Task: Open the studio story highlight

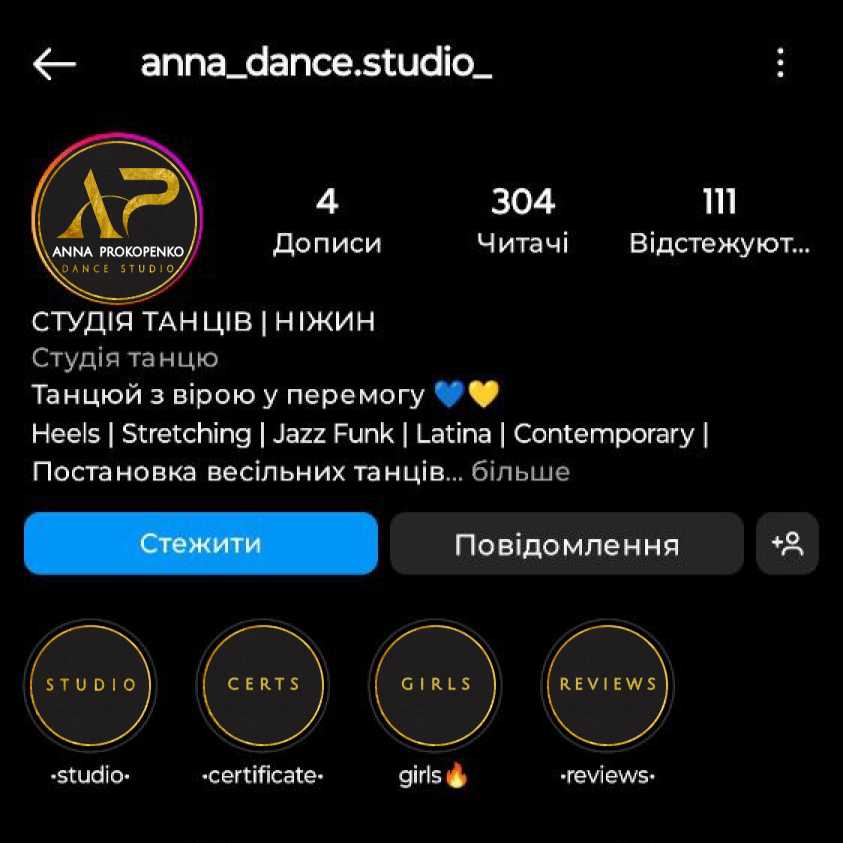Action: click(x=91, y=685)
